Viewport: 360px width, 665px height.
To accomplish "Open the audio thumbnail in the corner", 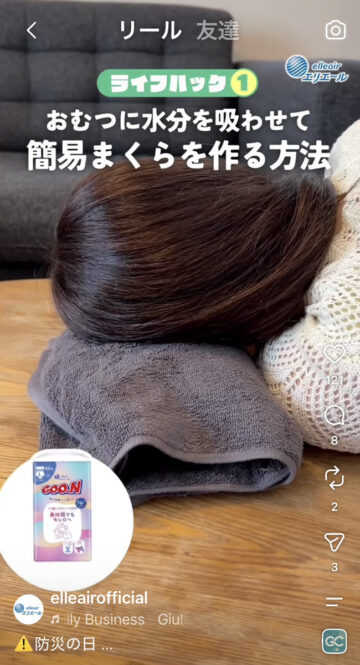I will tap(334, 641).
